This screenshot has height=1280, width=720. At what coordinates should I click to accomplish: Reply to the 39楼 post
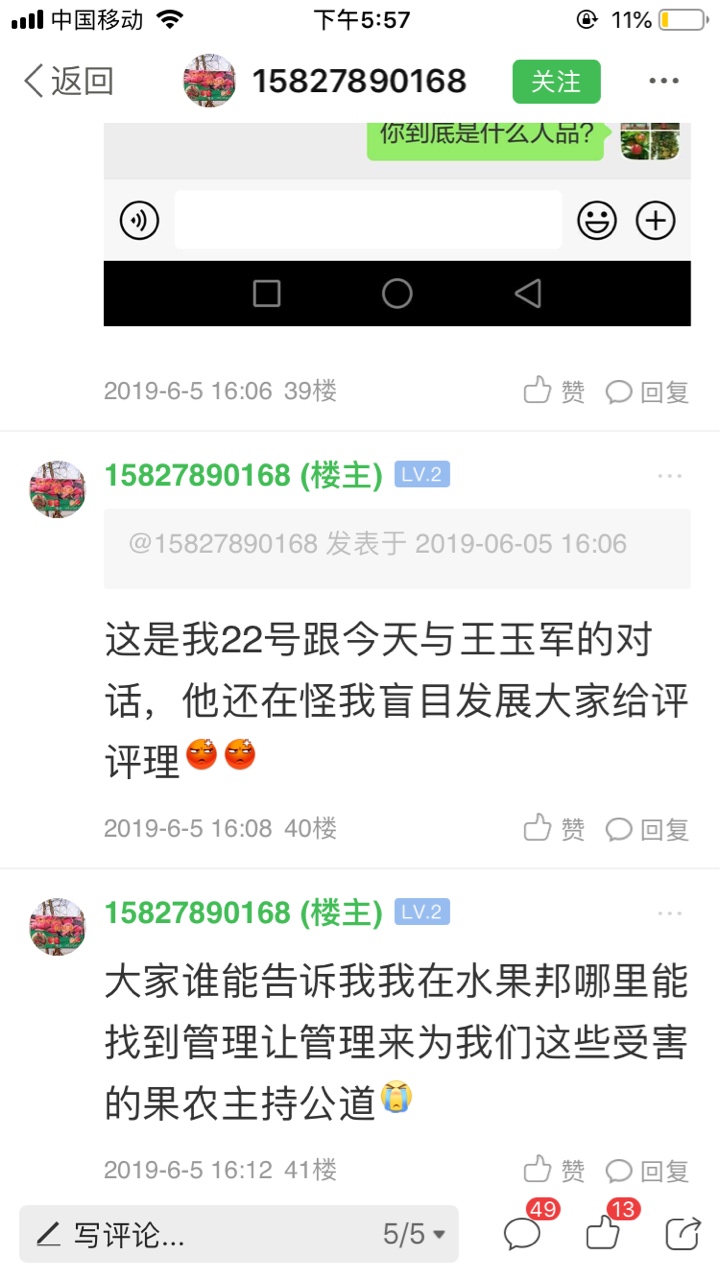point(647,391)
